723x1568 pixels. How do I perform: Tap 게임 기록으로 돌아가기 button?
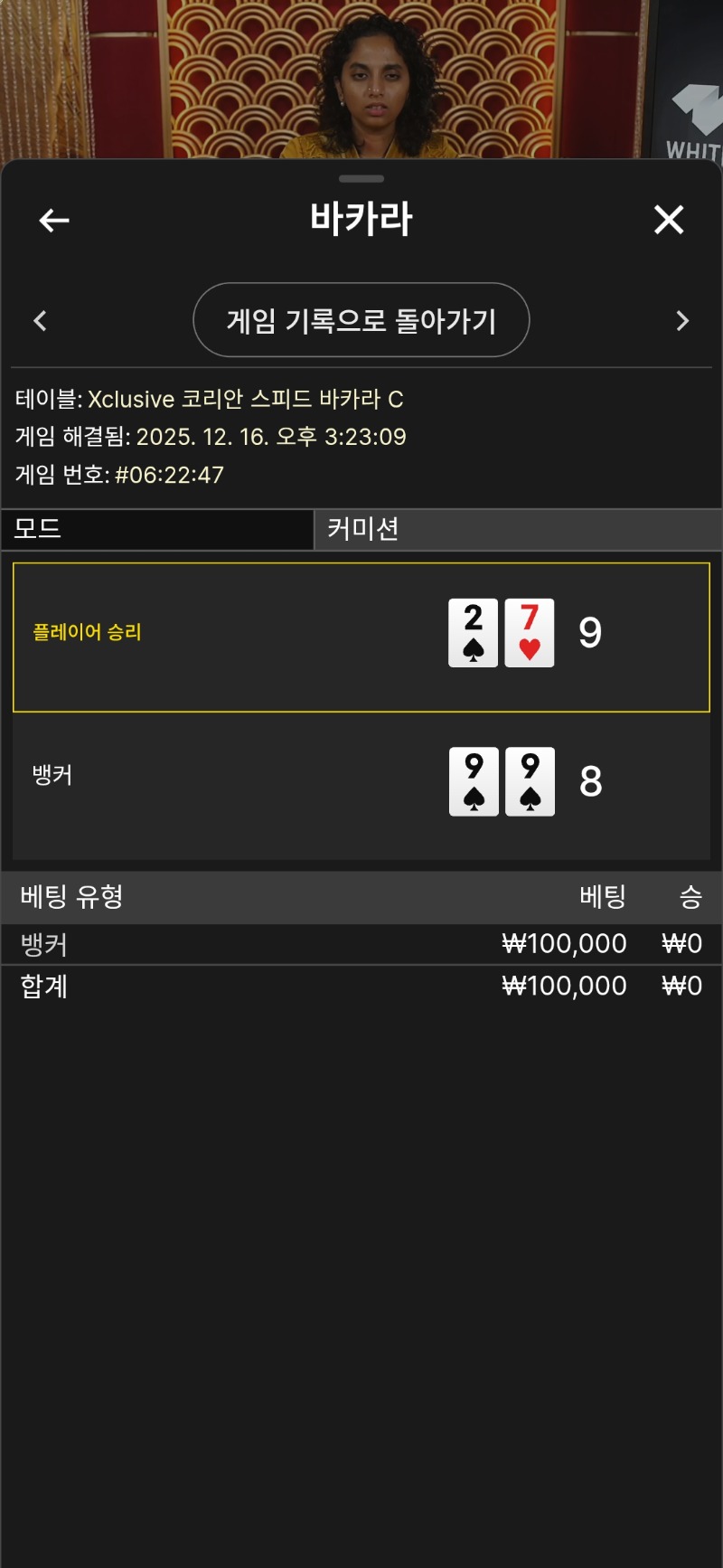click(361, 320)
